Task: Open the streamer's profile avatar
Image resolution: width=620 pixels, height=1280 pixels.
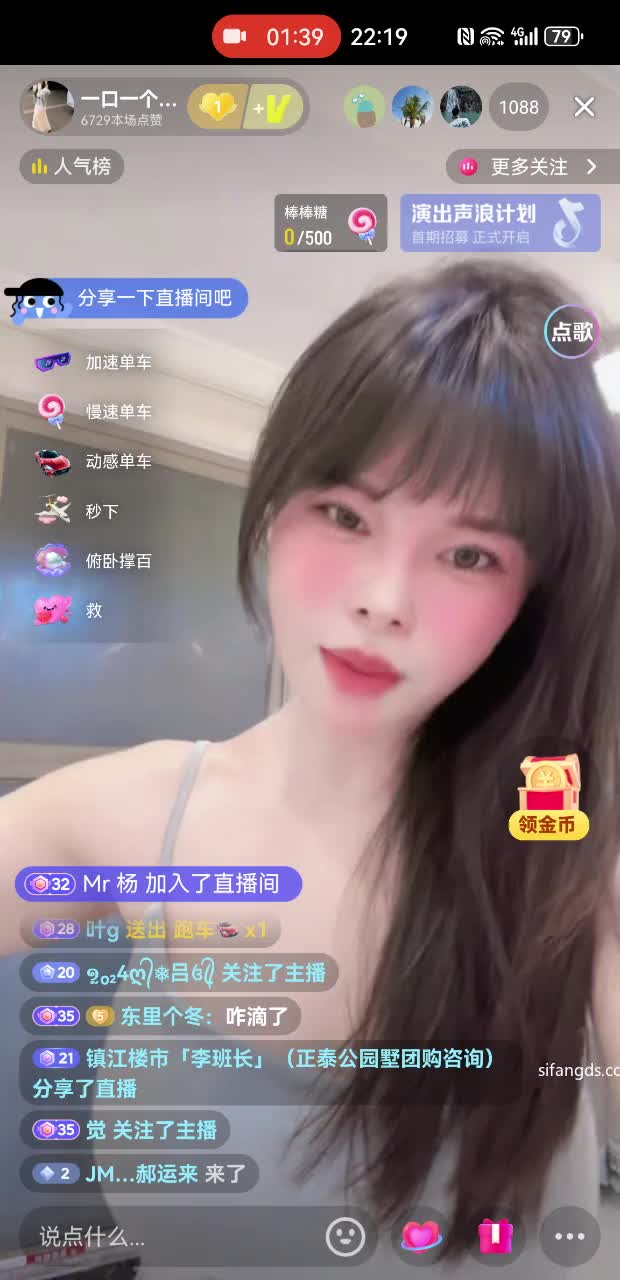Action: pyautogui.click(x=47, y=107)
